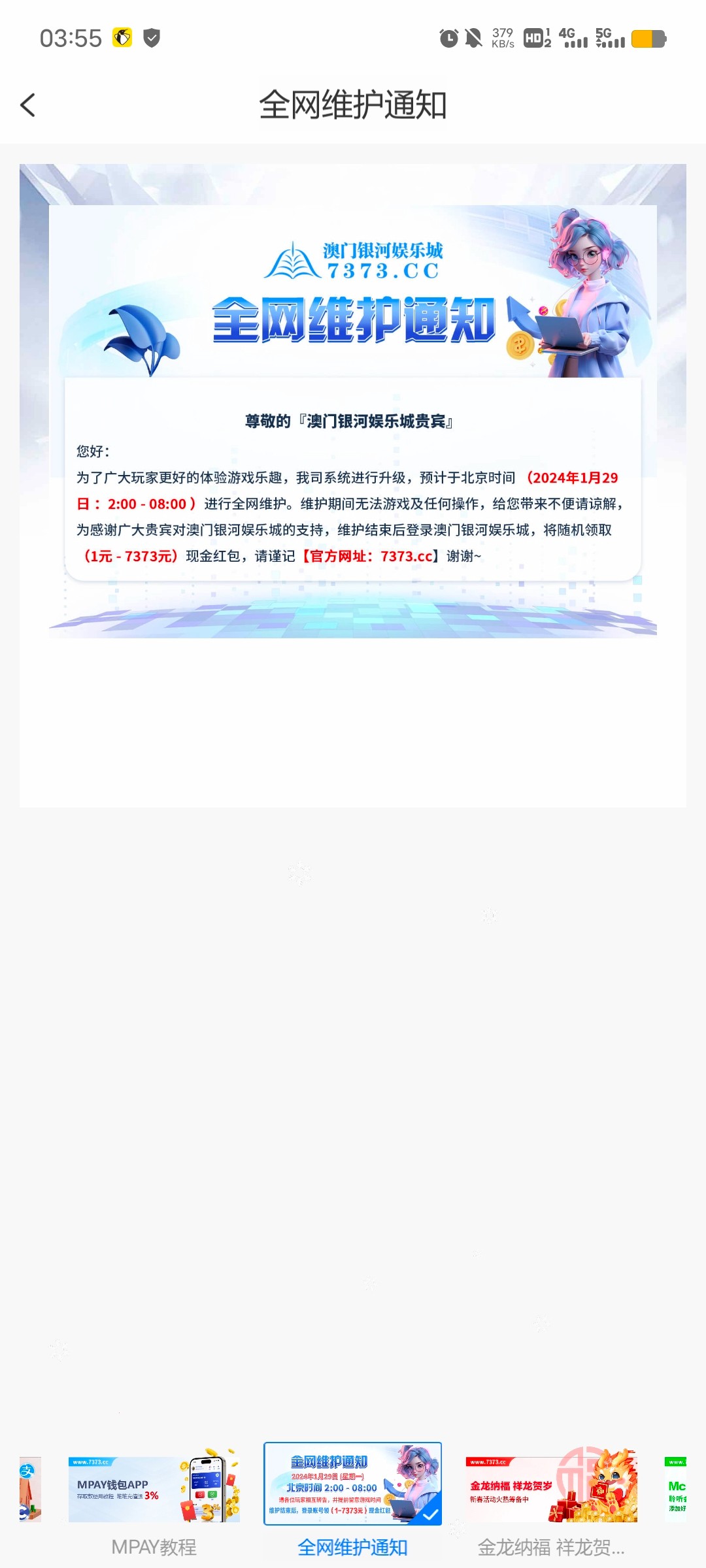
Task: Open the MPAY教程 thumbnail
Action: [154, 1489]
